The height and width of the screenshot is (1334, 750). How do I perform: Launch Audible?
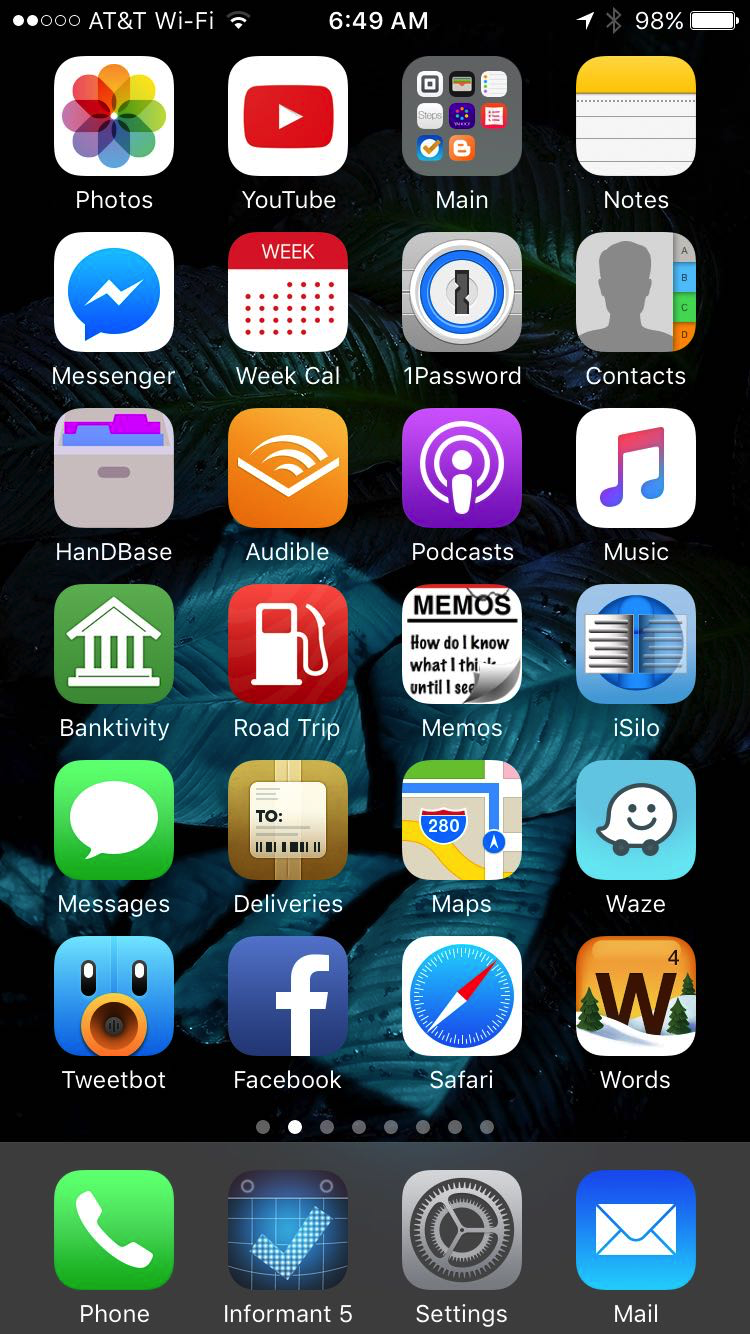pos(288,468)
